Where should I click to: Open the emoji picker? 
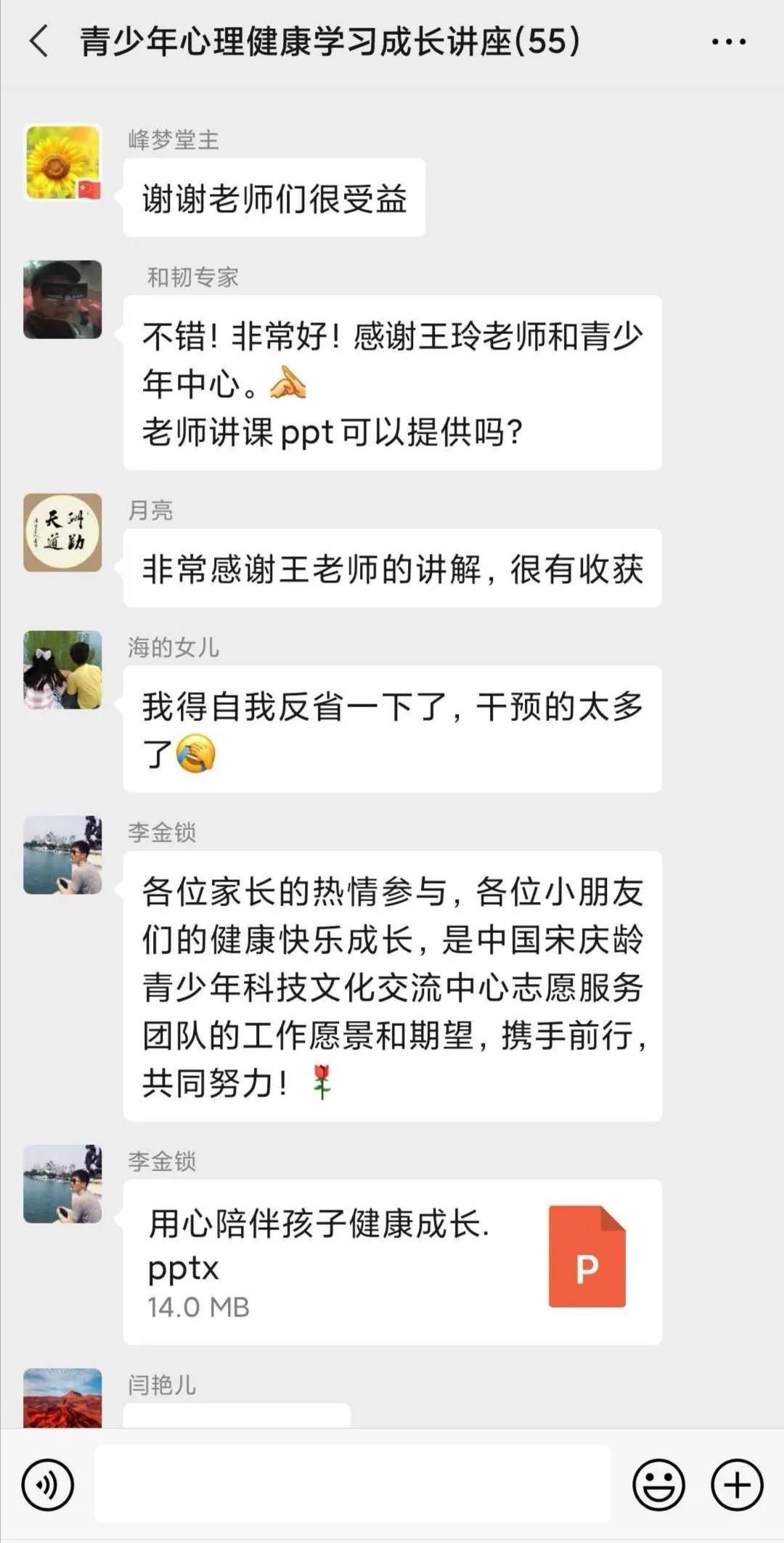658,1485
